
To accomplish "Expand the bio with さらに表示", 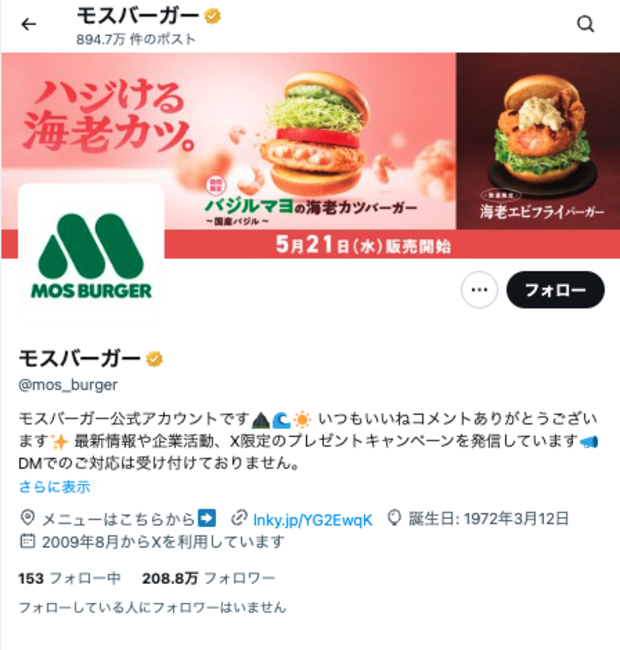I will point(54,487).
